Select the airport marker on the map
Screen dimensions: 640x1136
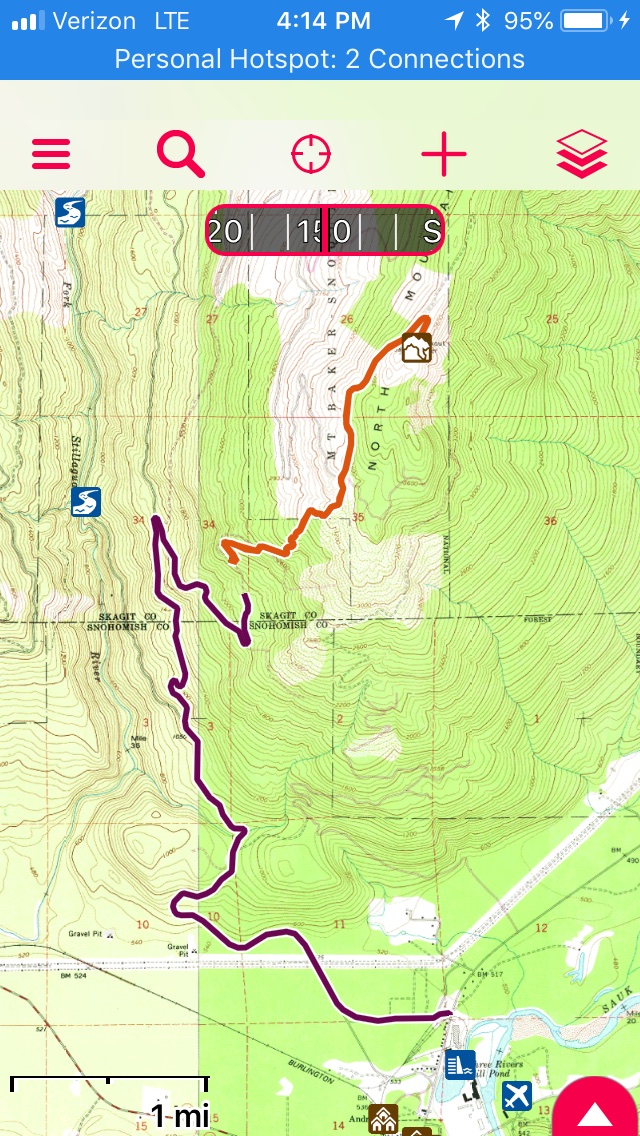pyautogui.click(x=516, y=1096)
